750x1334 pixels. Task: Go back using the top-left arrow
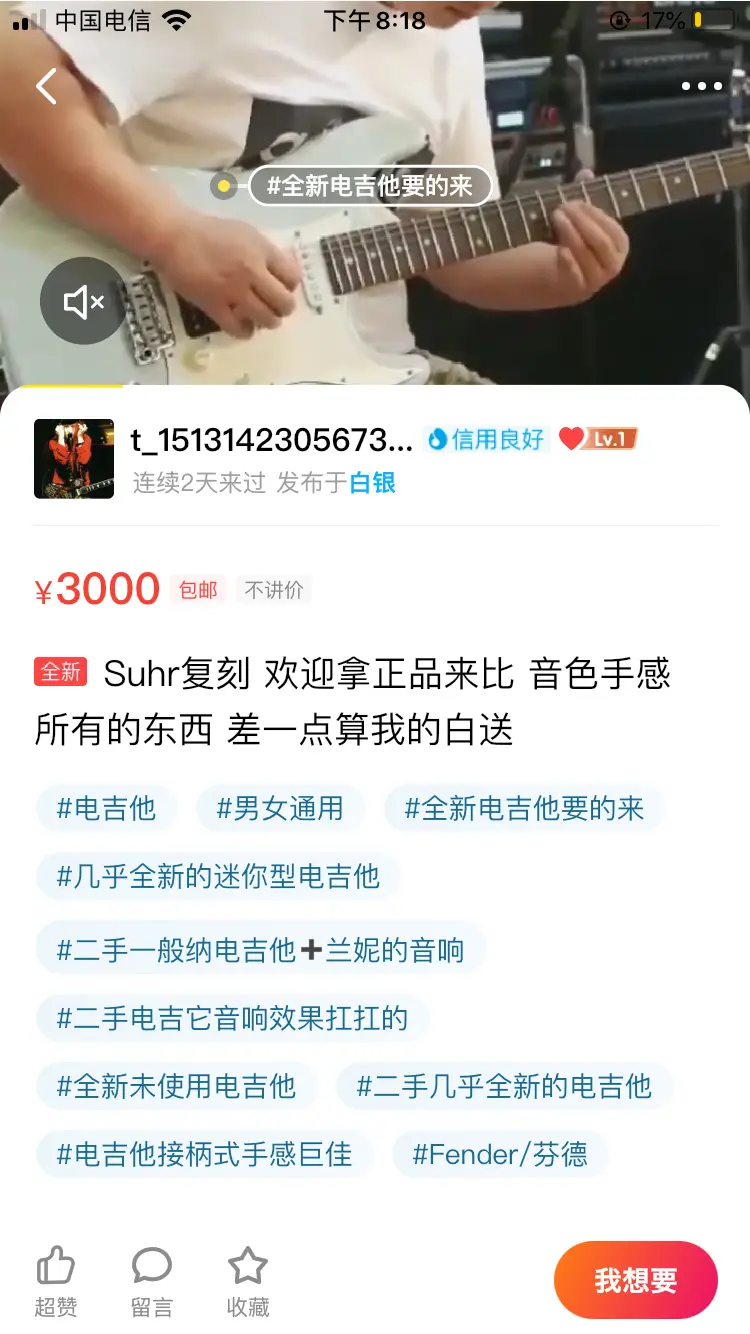point(46,87)
